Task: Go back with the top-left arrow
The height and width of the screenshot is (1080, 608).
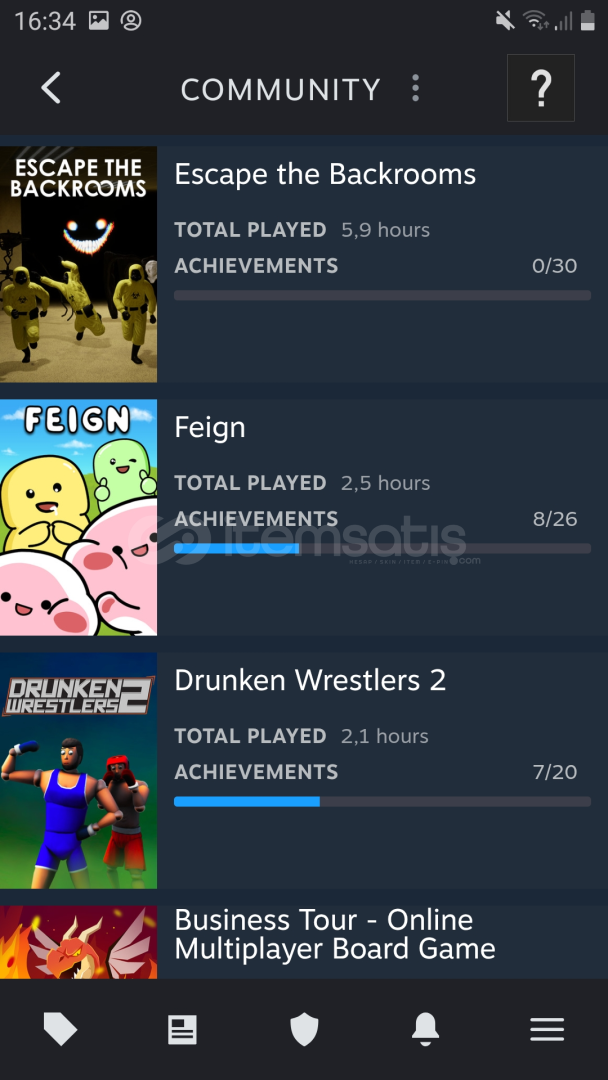Action: (x=51, y=88)
